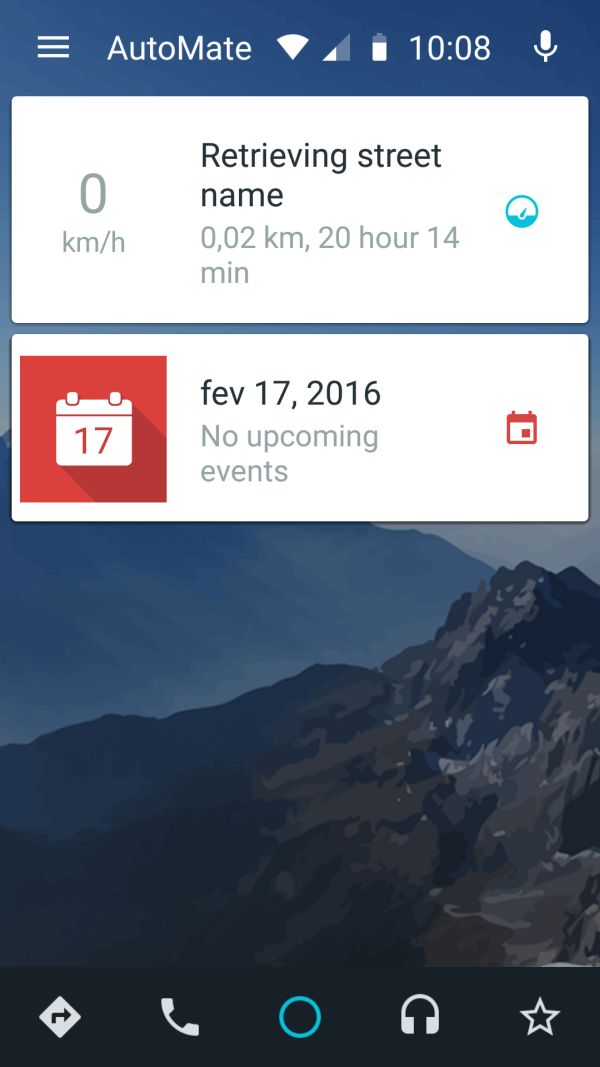Go to the home circle tab

300,1018
